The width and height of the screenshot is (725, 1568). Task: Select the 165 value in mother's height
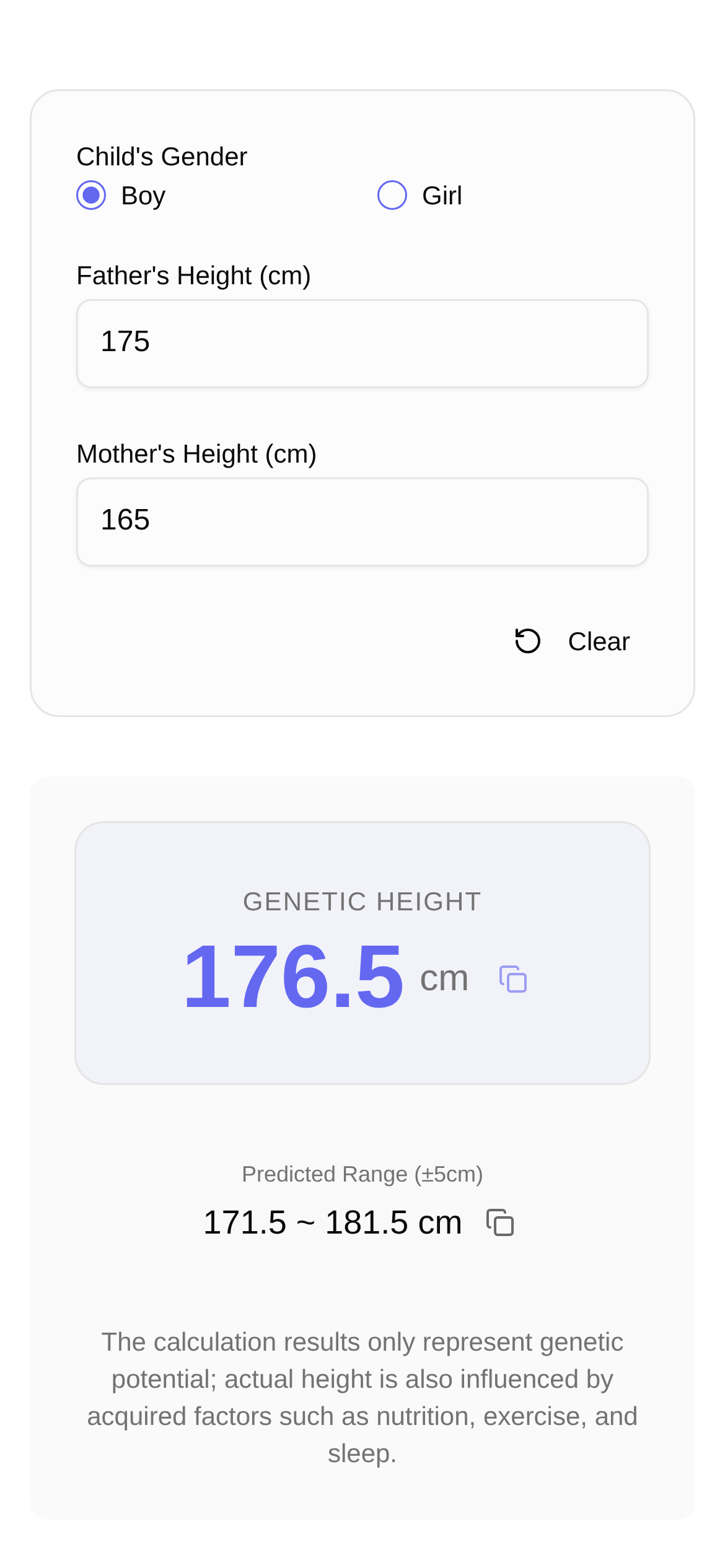[125, 520]
